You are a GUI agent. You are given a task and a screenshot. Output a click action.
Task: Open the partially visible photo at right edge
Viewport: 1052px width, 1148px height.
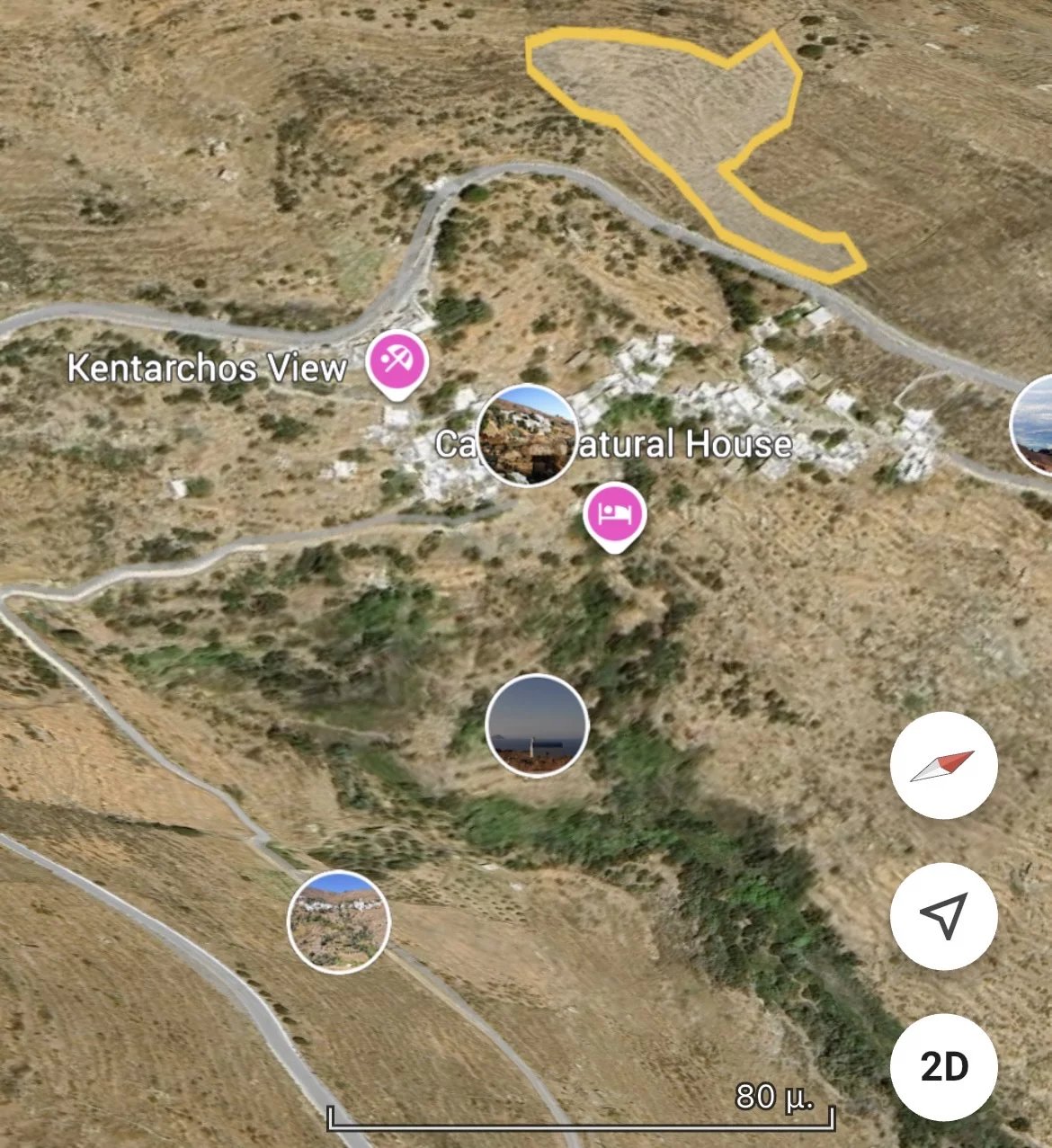point(1033,426)
